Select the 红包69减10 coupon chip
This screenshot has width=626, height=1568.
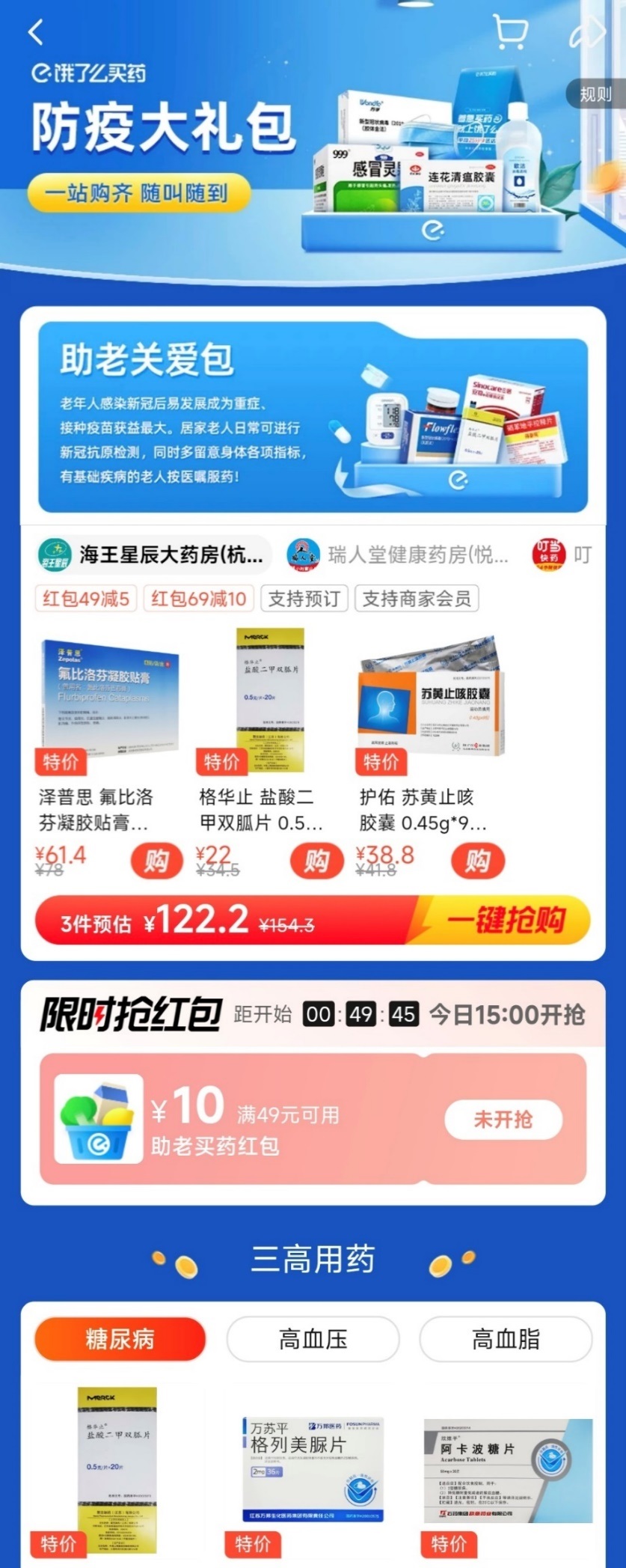[x=198, y=599]
